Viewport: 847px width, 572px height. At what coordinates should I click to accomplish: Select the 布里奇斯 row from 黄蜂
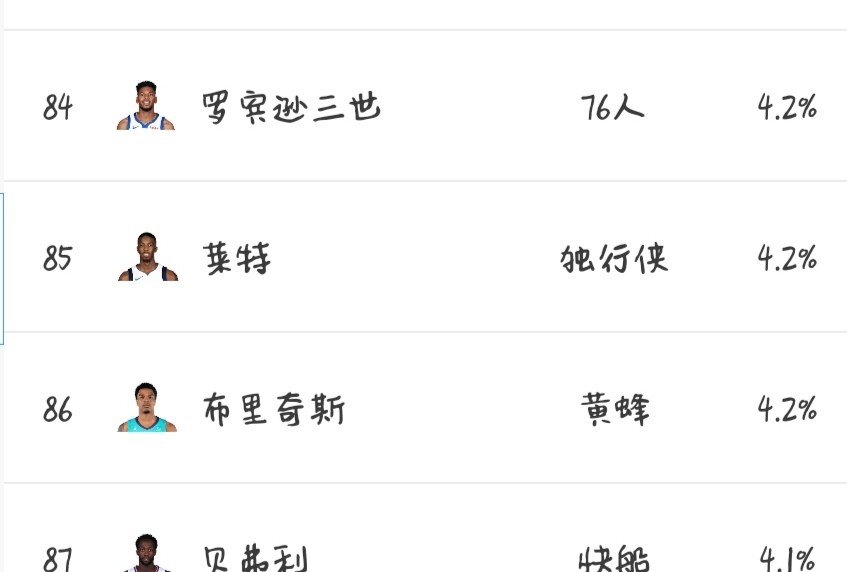tap(273, 410)
